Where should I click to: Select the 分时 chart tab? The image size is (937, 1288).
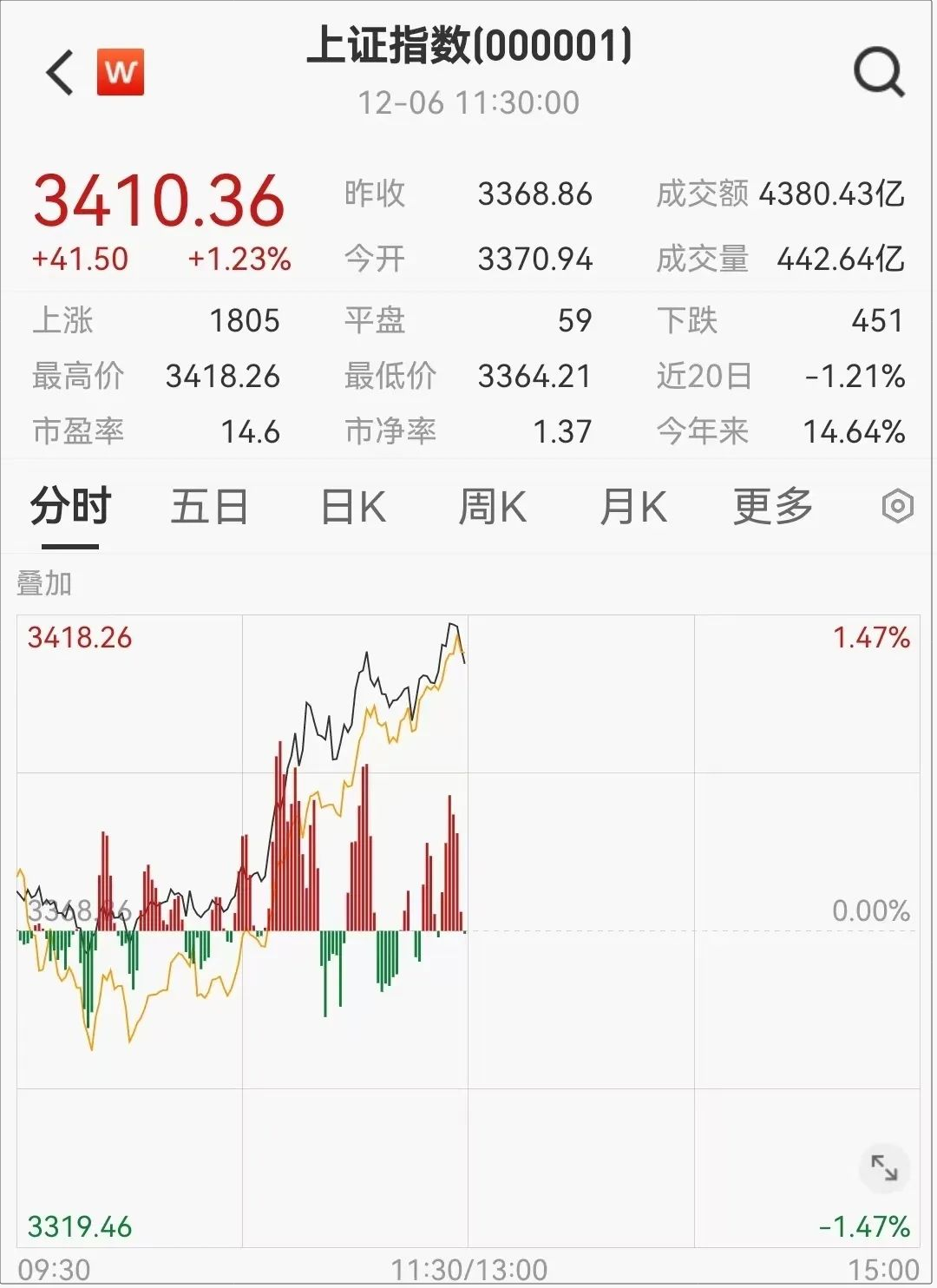(70, 507)
